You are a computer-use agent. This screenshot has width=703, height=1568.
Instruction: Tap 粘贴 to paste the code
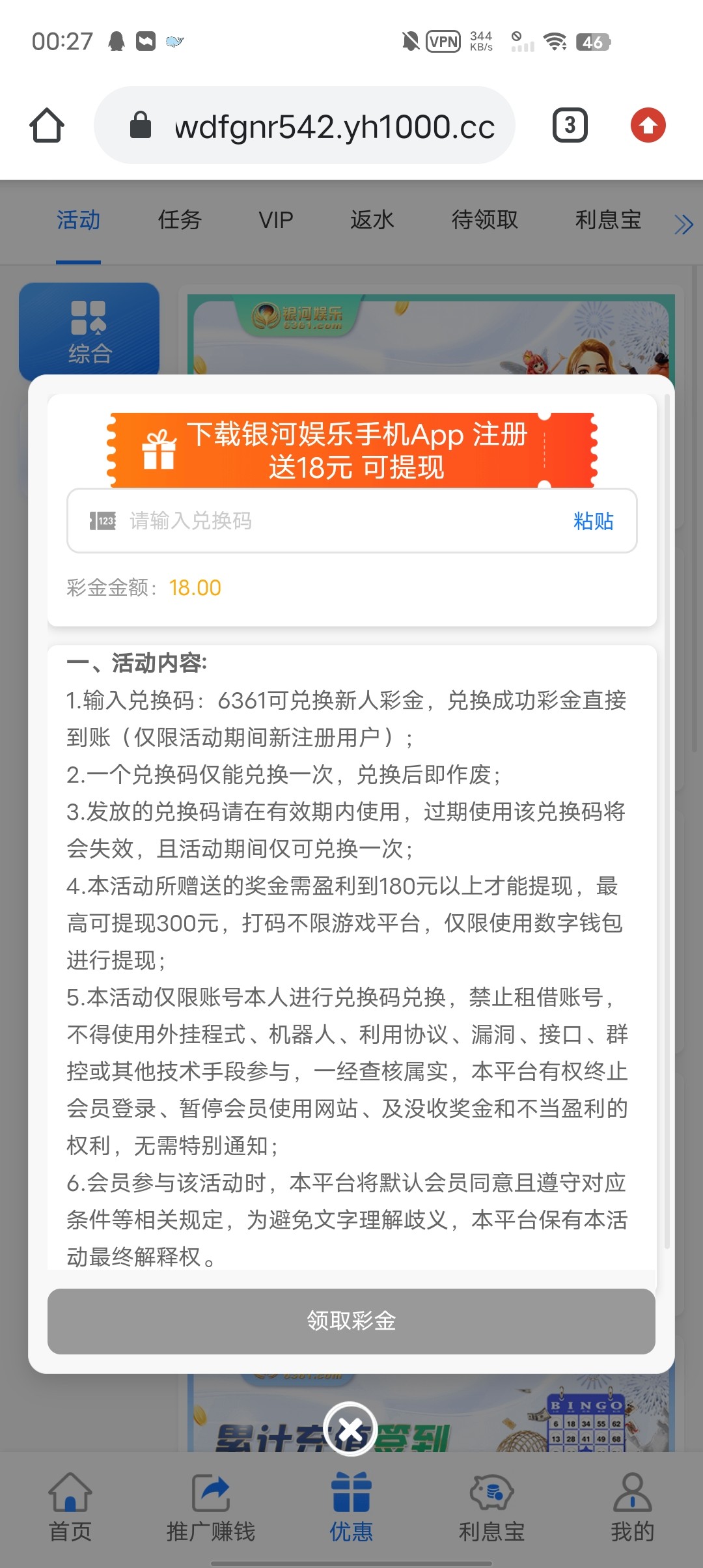[x=593, y=521]
